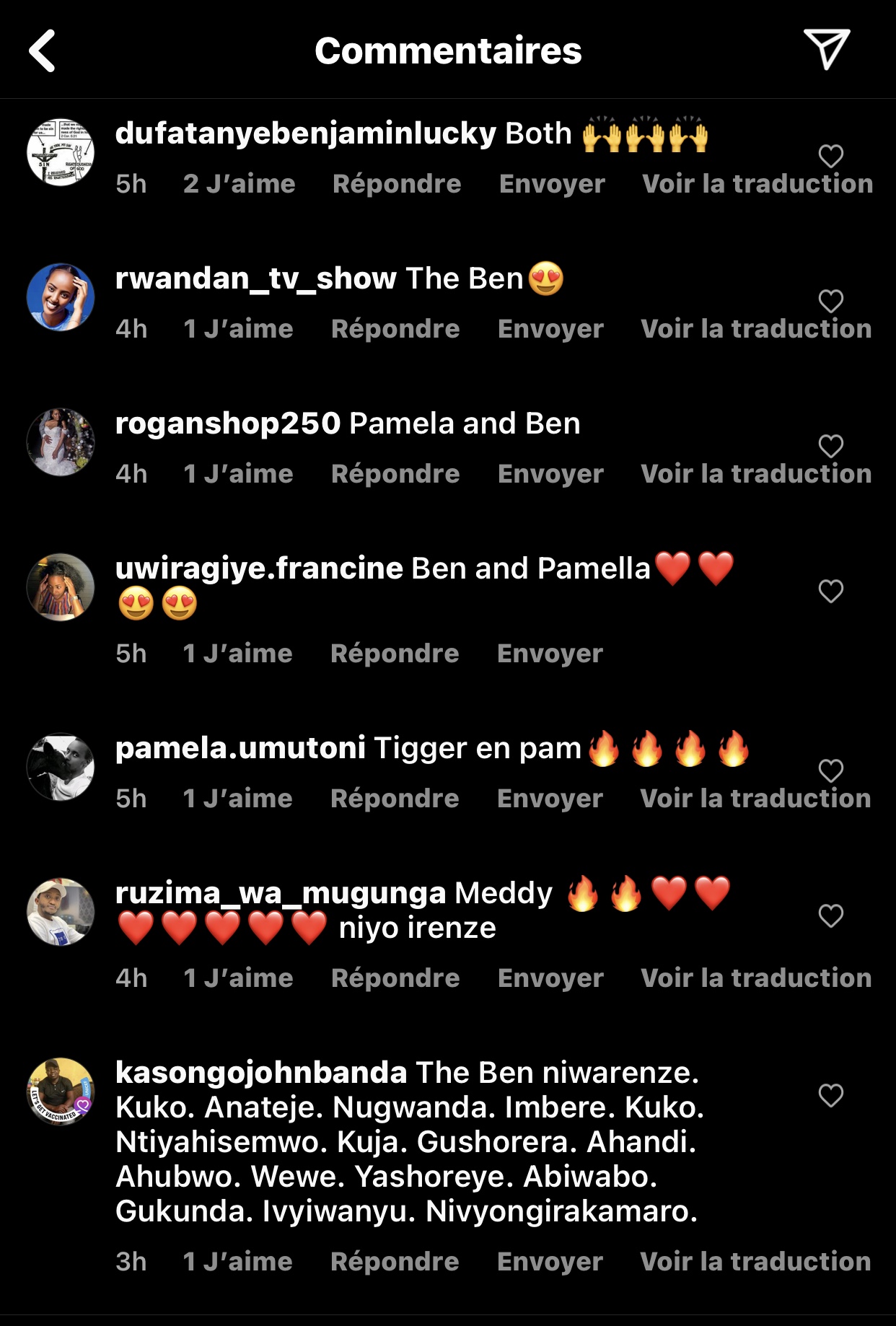Image resolution: width=896 pixels, height=1326 pixels.
Task: Tap Envoyer under uwiragiye.francine's comment
Action: (x=550, y=654)
